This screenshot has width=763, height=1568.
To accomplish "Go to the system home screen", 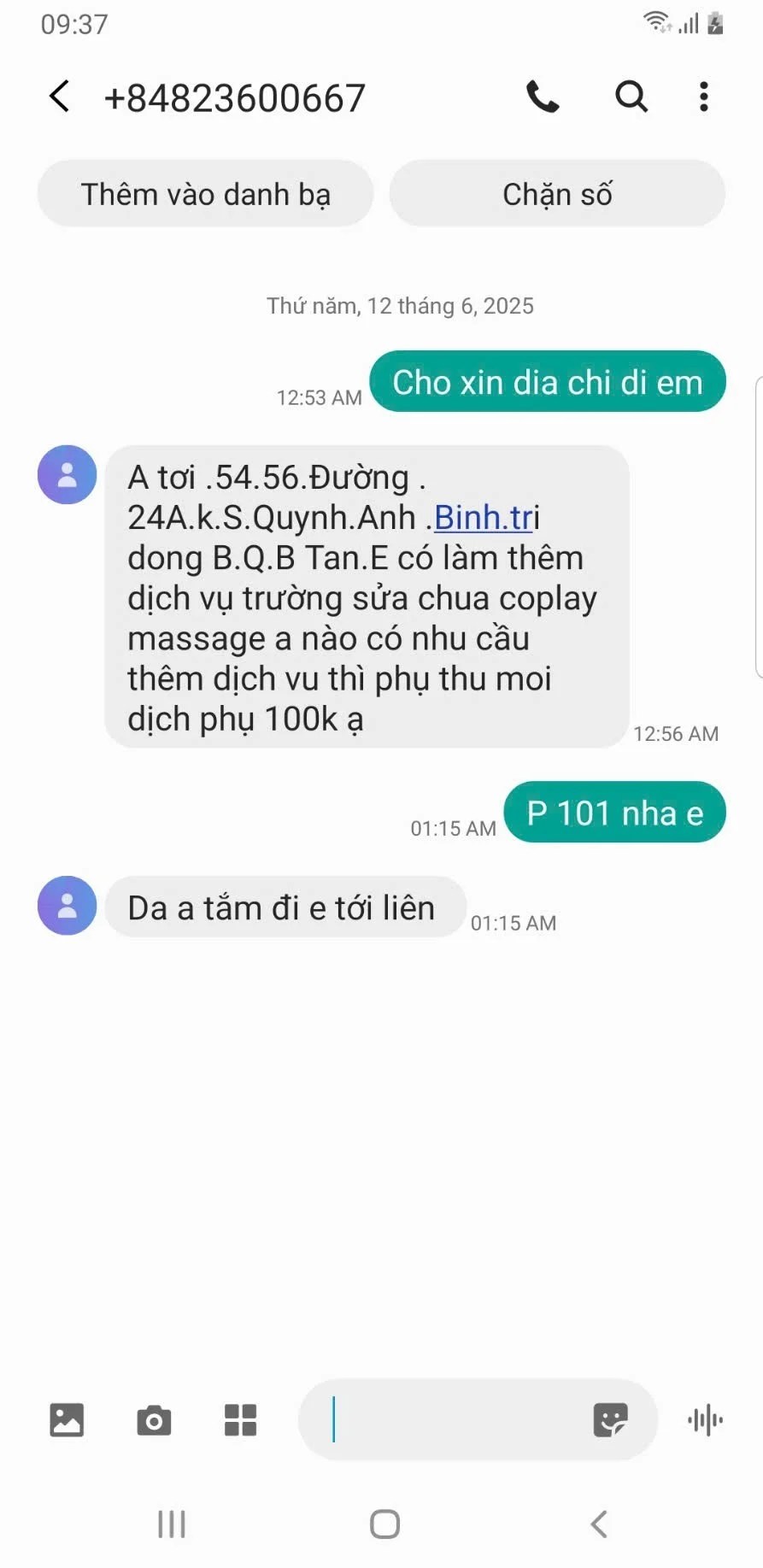I will [384, 1524].
